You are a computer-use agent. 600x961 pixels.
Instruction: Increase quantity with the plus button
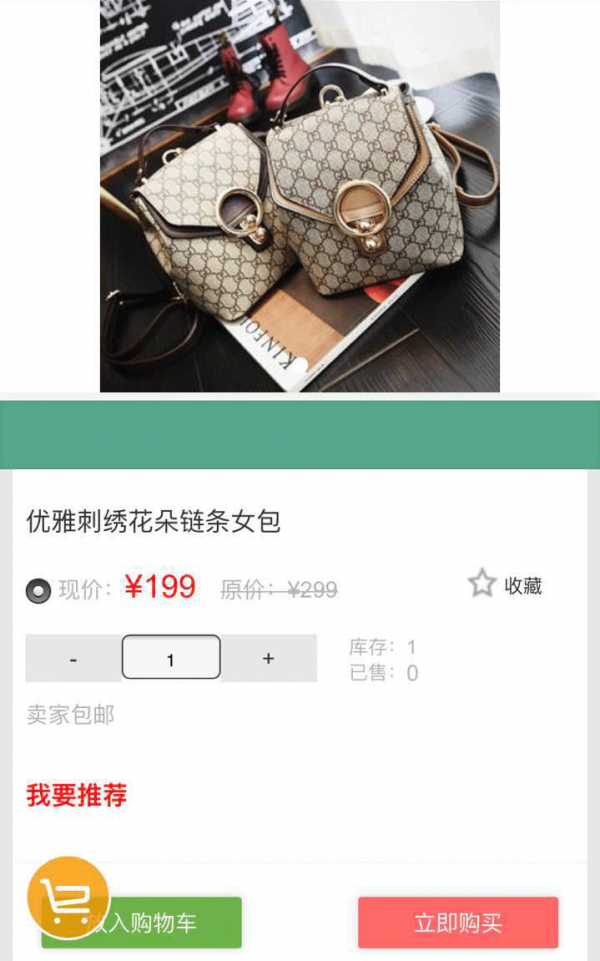(268, 659)
